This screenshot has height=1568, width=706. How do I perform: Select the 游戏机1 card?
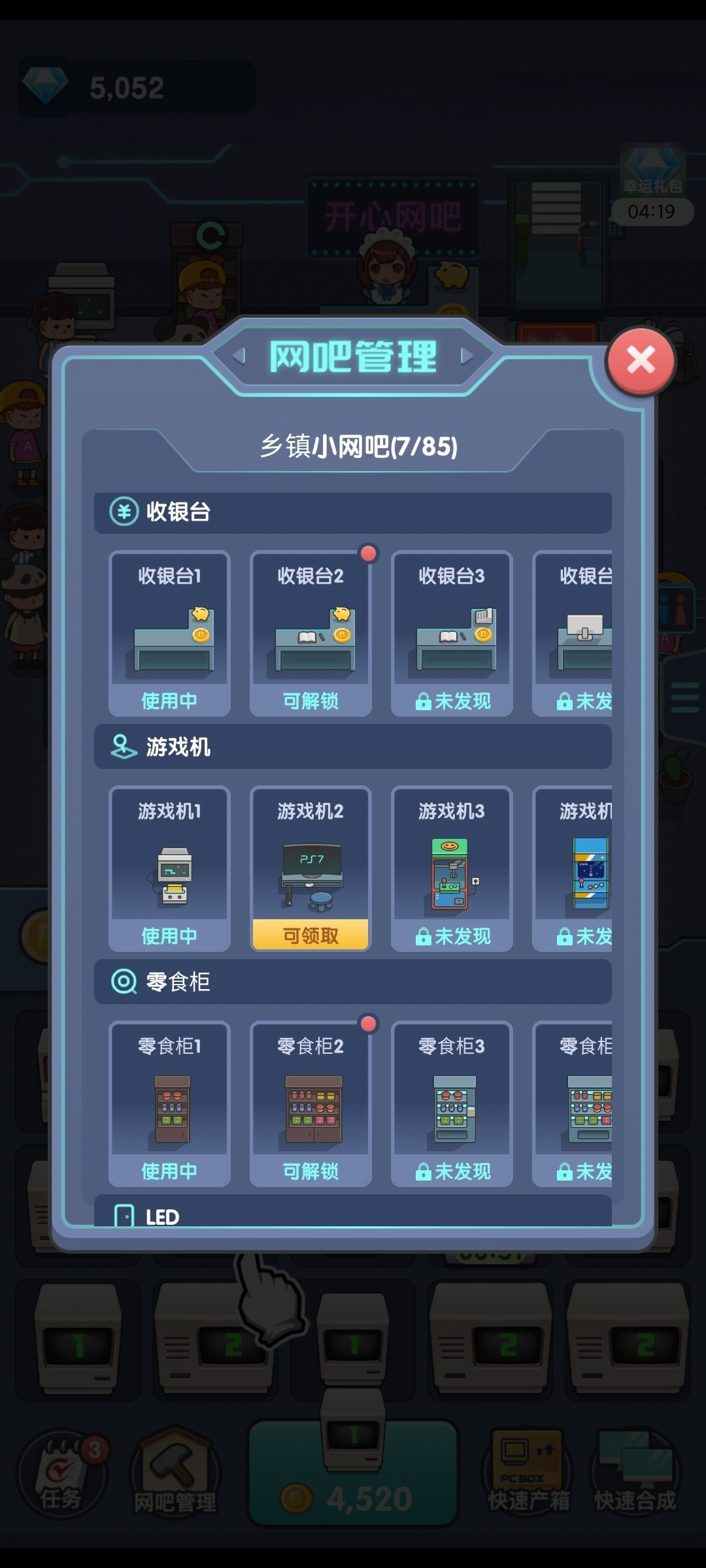(x=169, y=868)
